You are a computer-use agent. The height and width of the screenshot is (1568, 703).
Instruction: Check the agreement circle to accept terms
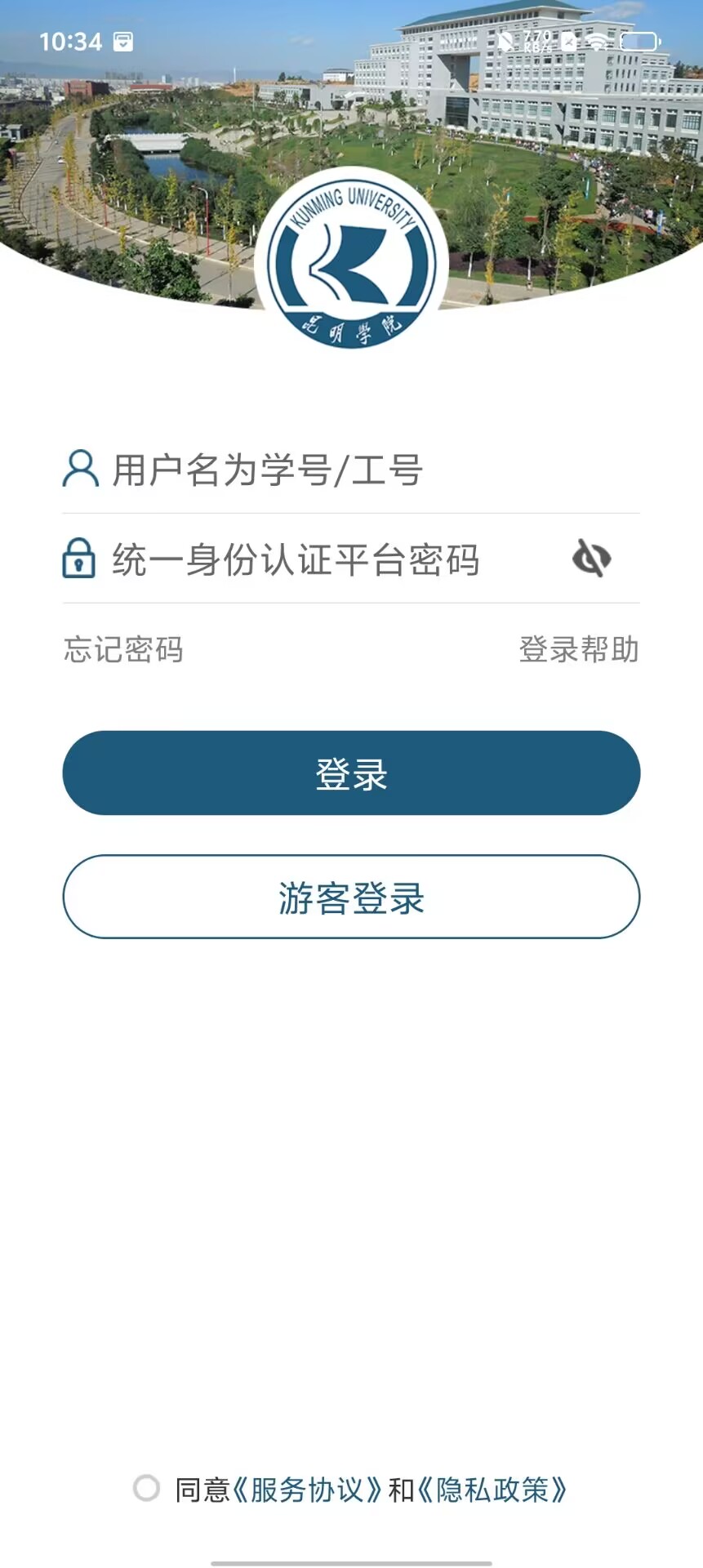pyautogui.click(x=147, y=1488)
